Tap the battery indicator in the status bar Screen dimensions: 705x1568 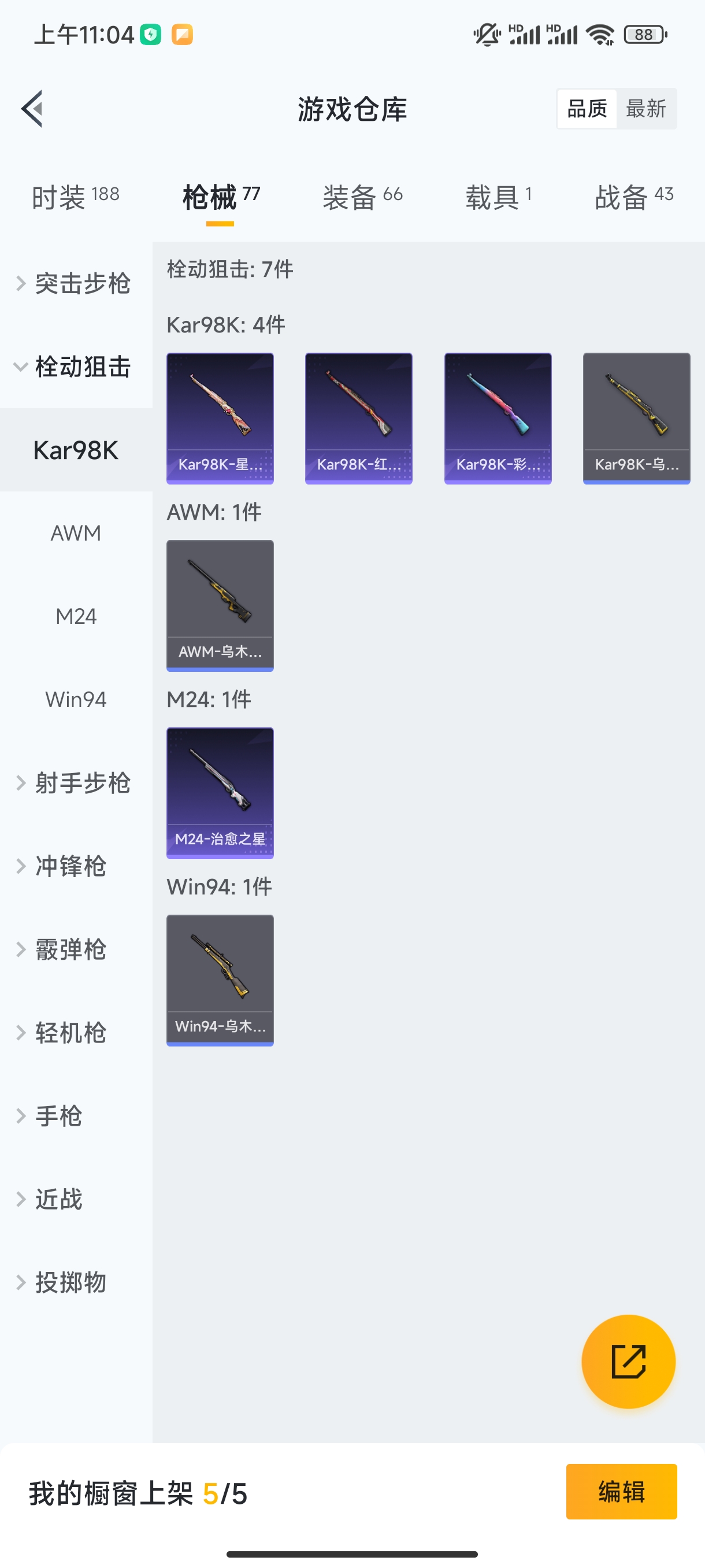[645, 35]
